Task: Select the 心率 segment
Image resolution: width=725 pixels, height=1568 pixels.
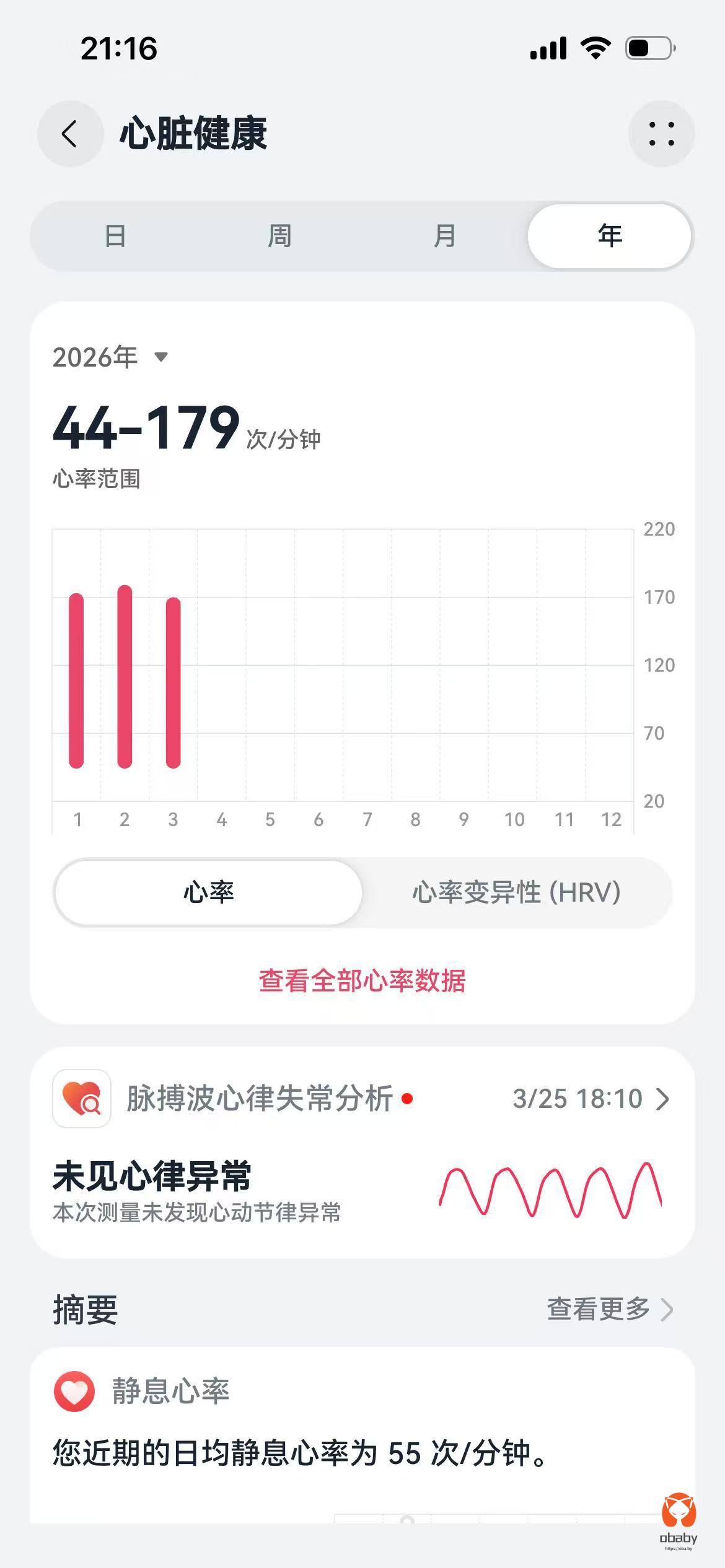Action: click(x=208, y=892)
